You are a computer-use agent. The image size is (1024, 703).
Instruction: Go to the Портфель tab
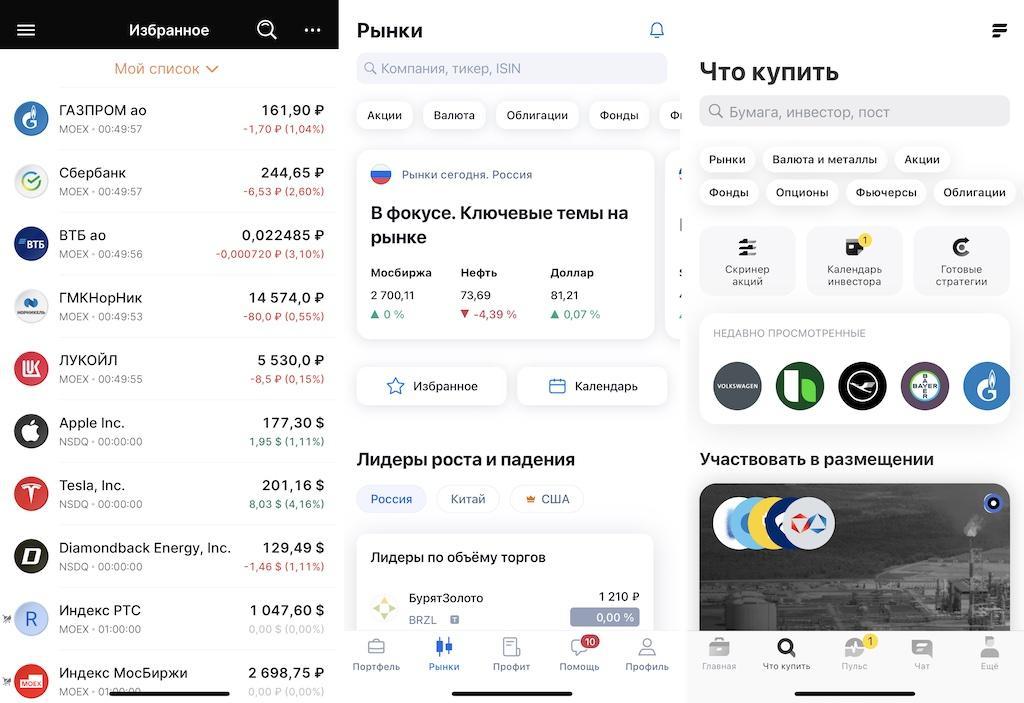(x=376, y=654)
